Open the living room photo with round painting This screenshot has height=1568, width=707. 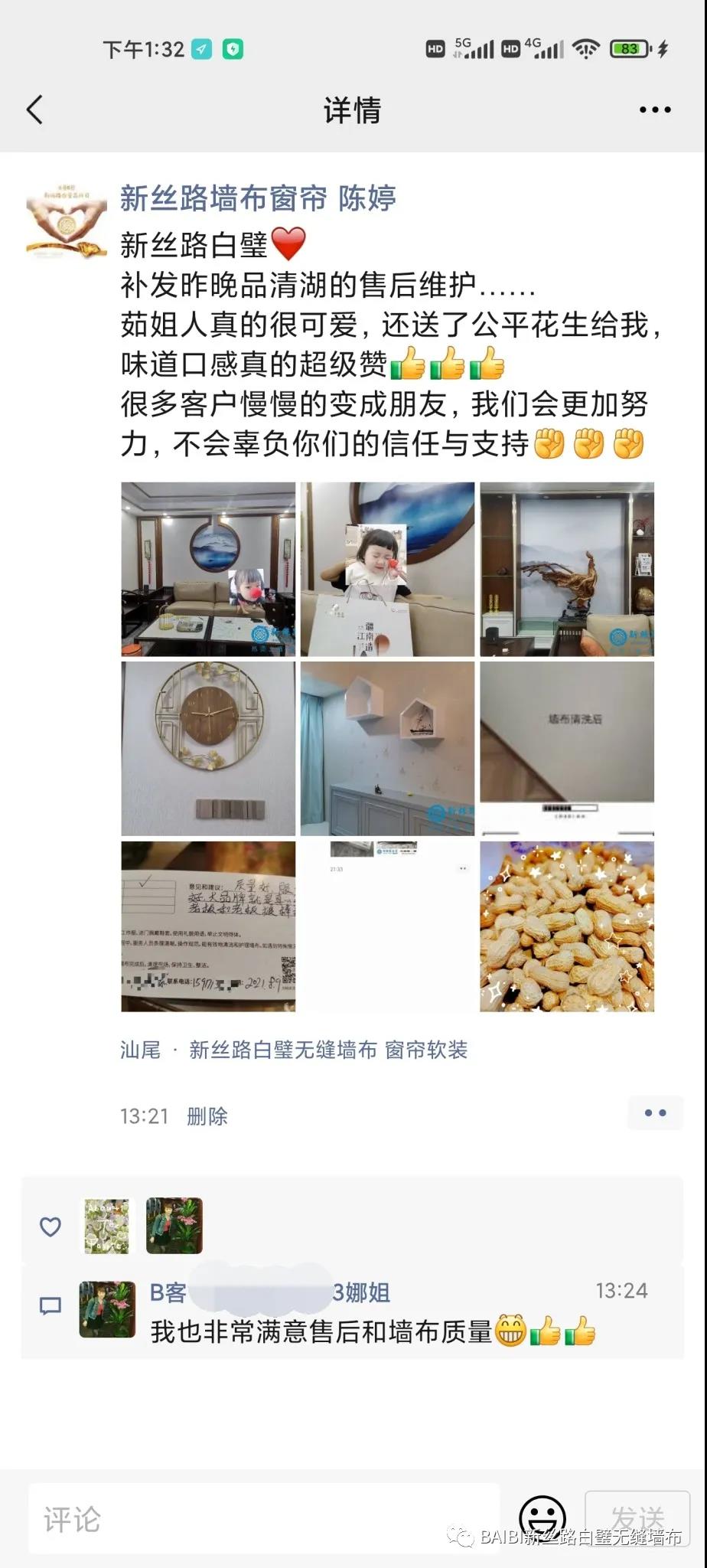(x=208, y=569)
